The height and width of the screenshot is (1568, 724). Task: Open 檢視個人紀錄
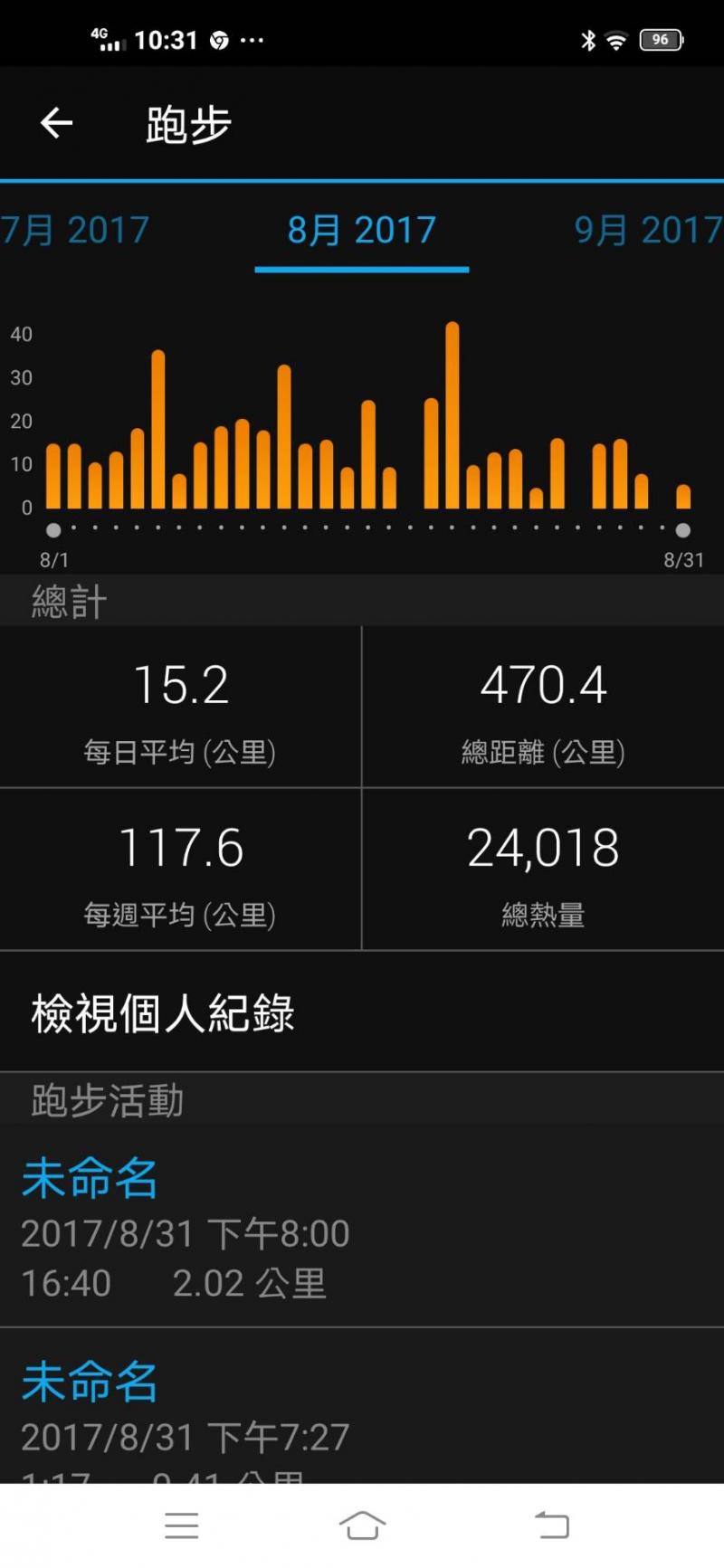tap(163, 1013)
